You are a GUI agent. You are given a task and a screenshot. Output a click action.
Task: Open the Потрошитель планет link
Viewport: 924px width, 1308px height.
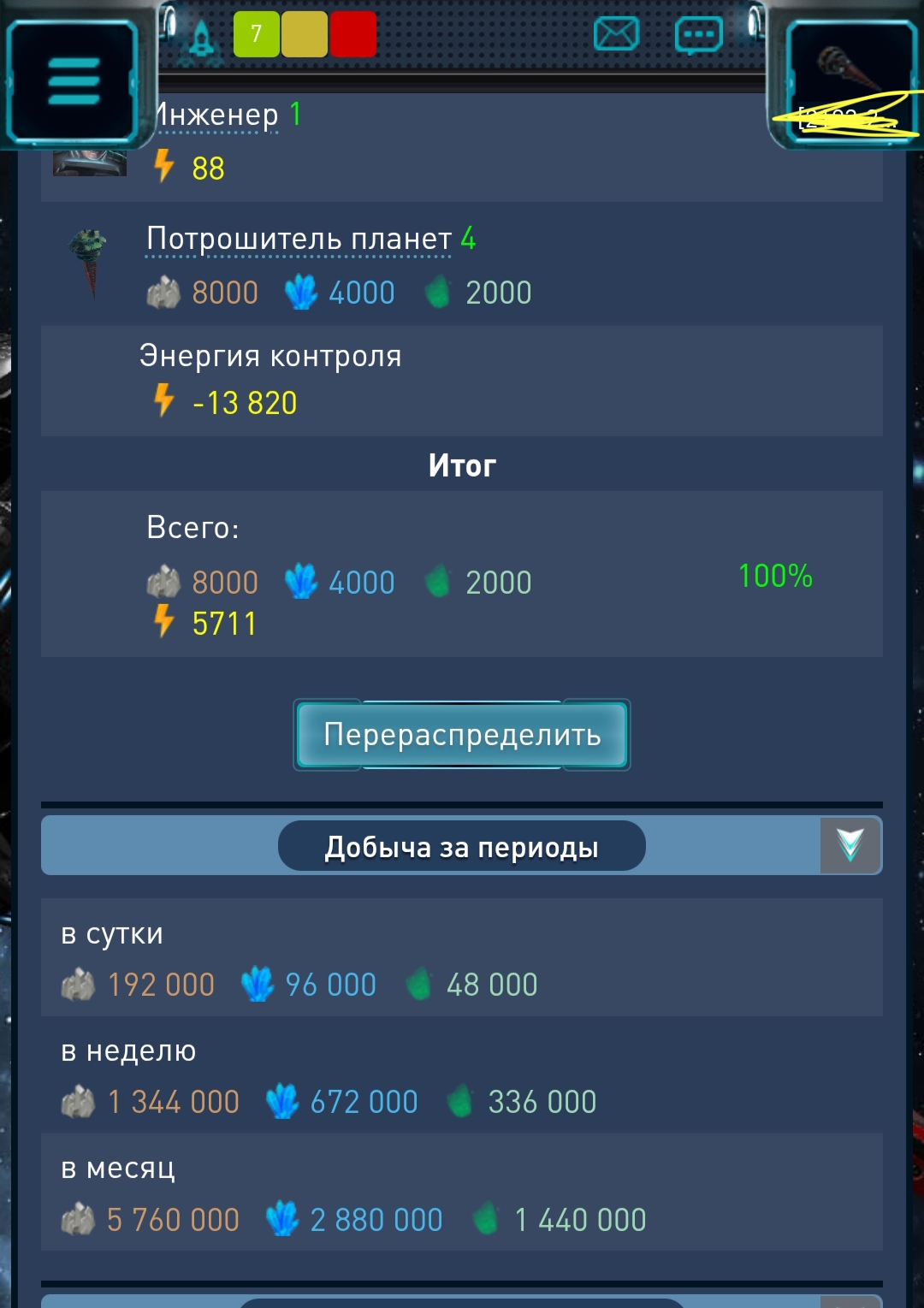299,239
